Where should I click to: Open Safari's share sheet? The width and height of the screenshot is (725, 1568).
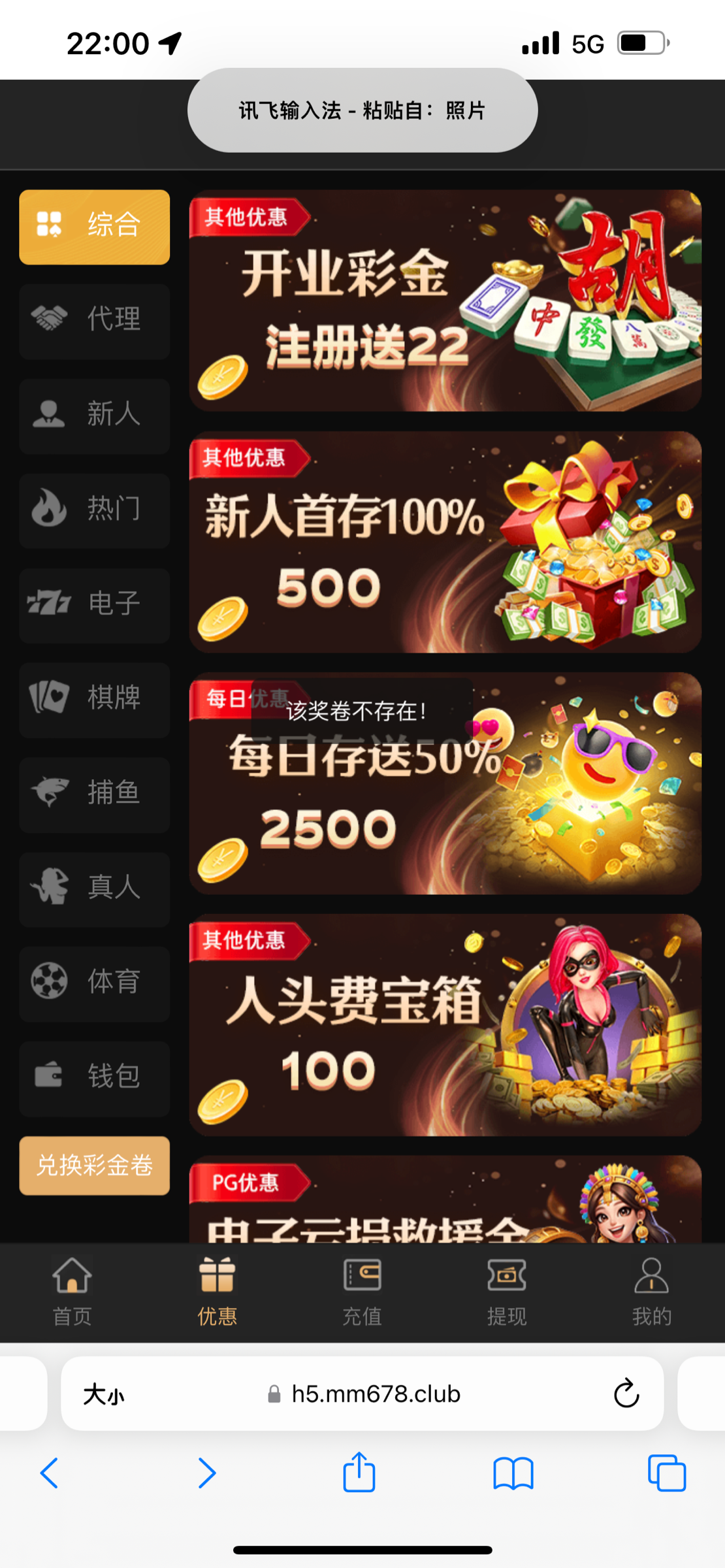[x=359, y=1473]
